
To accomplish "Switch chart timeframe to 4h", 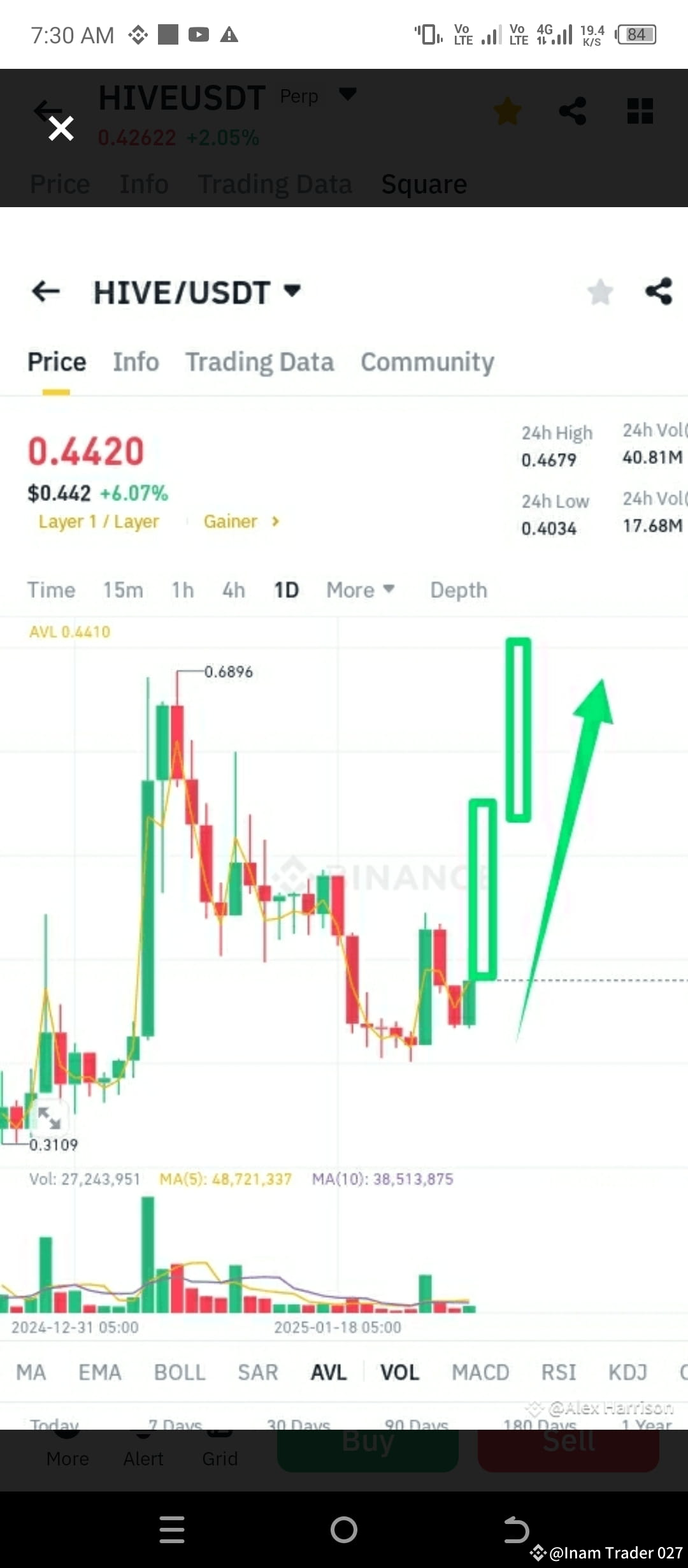I will (232, 590).
